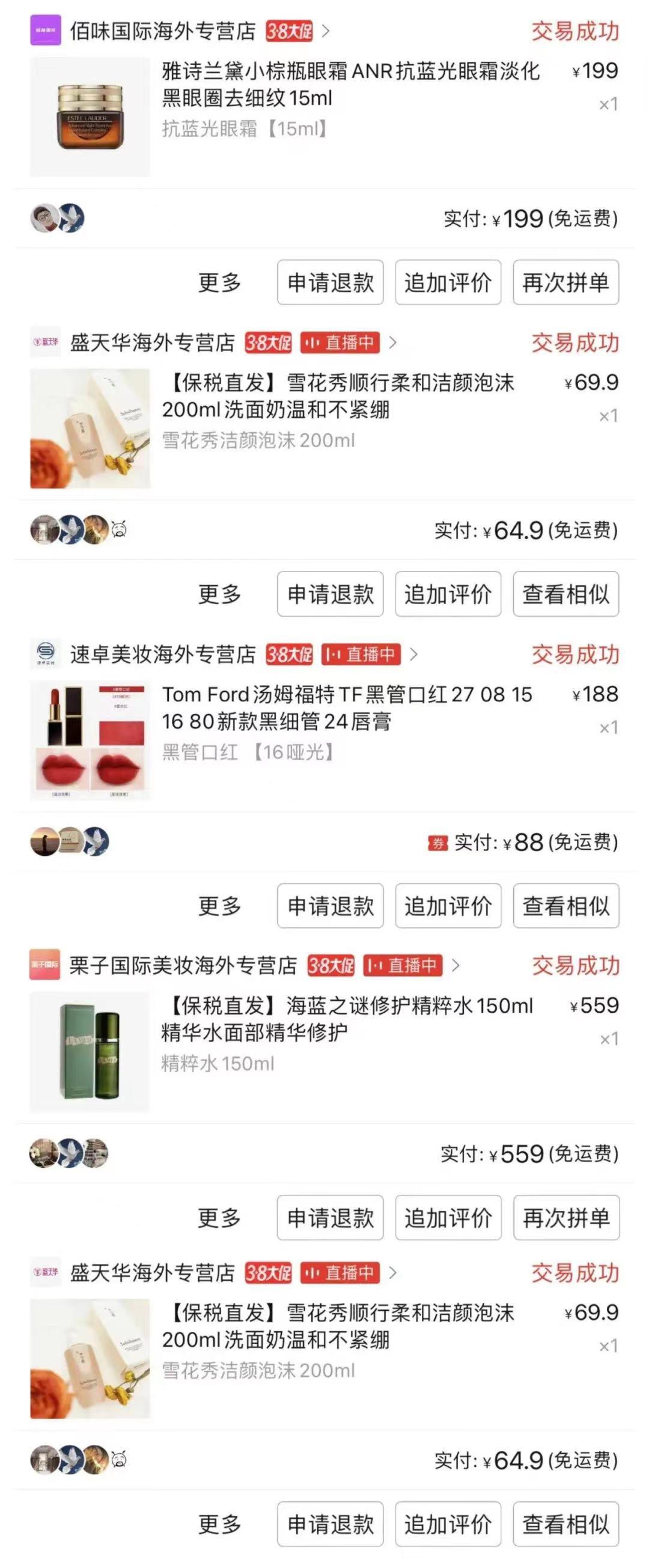Click 再次拼单 on the 海蓝之谜 order

click(567, 1218)
